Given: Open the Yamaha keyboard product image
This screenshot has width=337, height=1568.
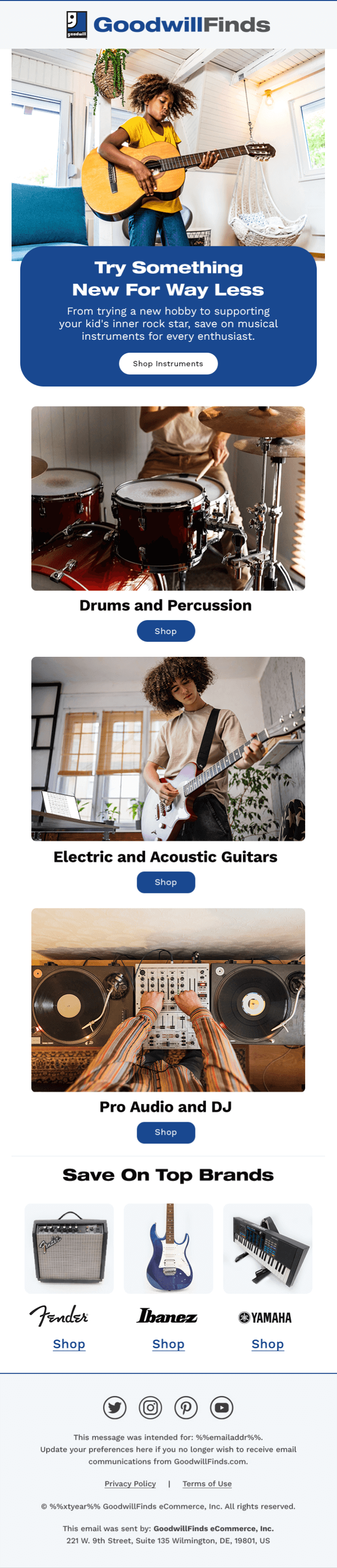Looking at the screenshot, I should 268,1249.
